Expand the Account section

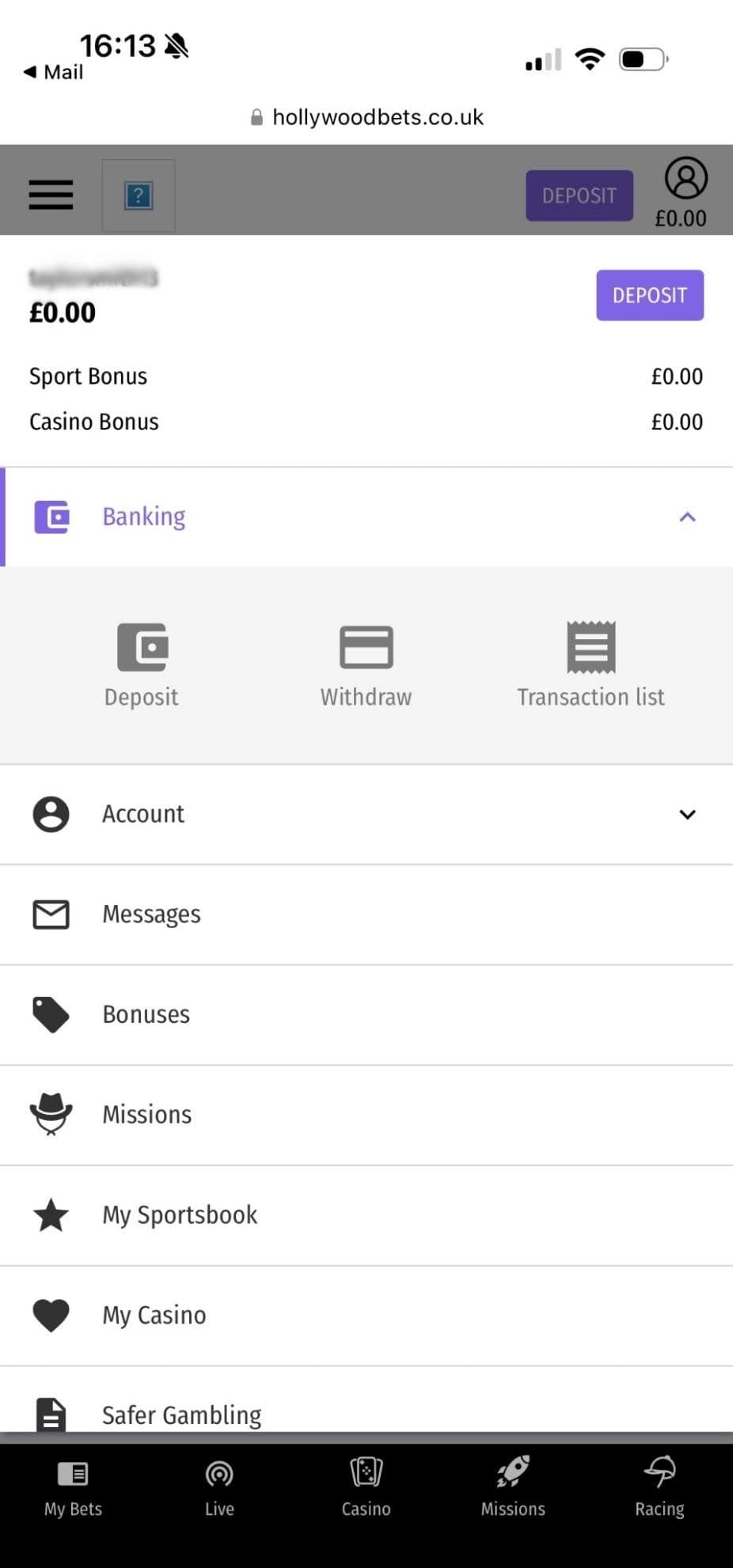coord(366,814)
